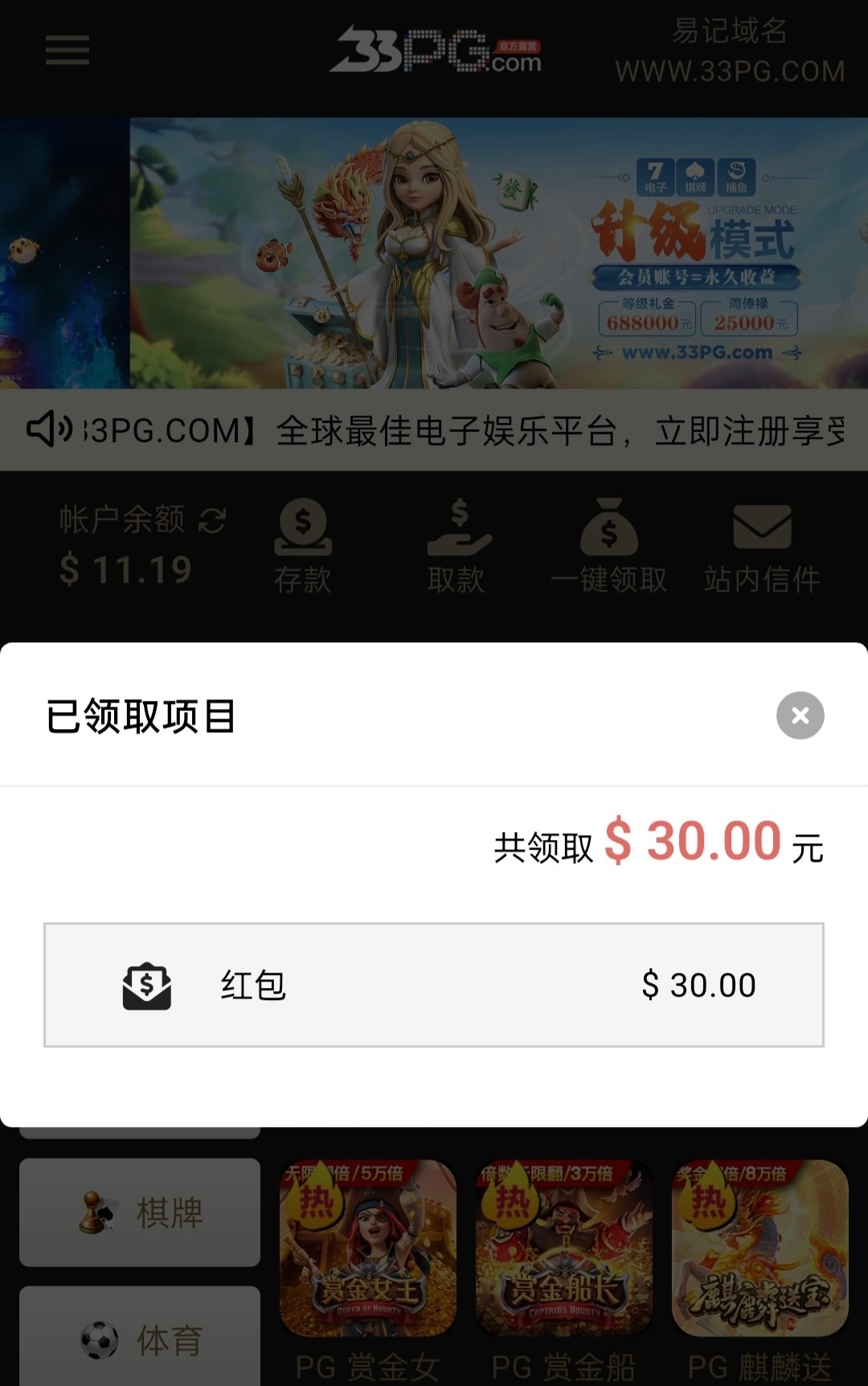Screen dimensions: 868x1386
Task: Open 站内信件 messages
Action: coord(762,545)
